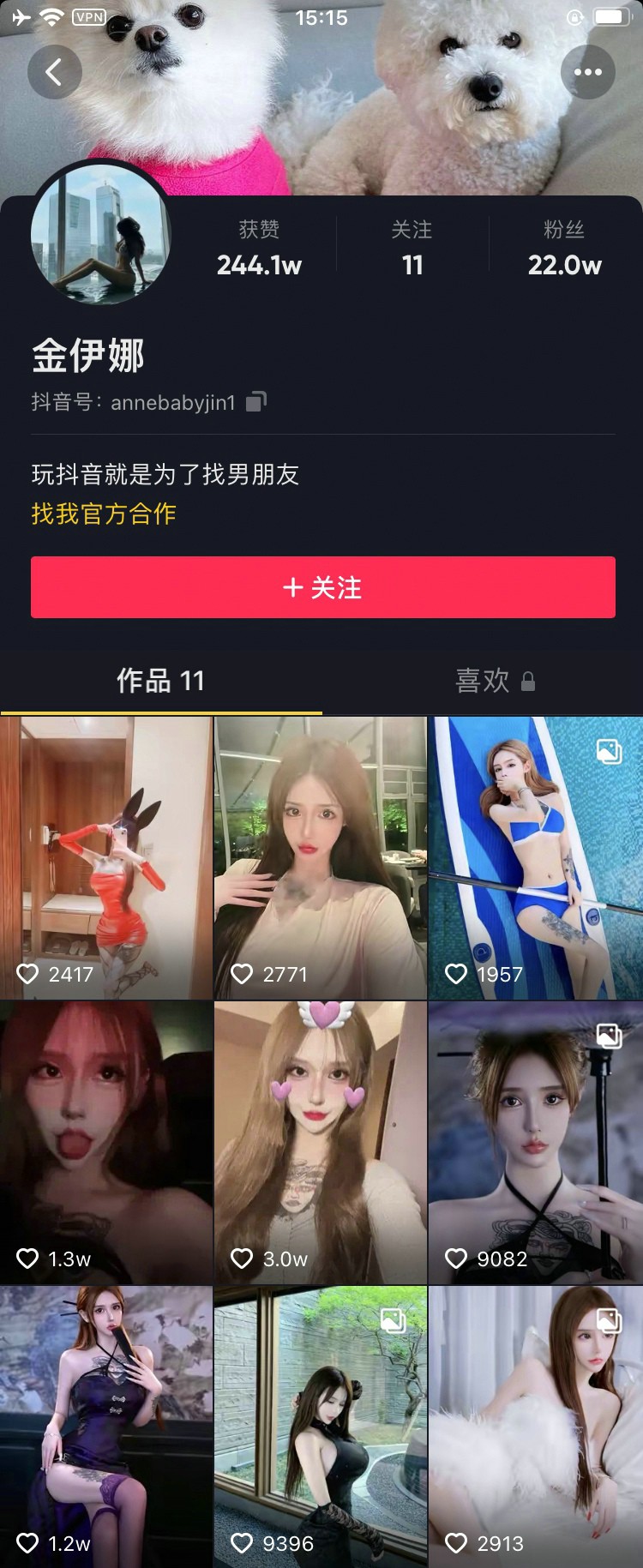643x1568 pixels.
Task: Open the photo post with 9082 likes
Action: (535, 1142)
